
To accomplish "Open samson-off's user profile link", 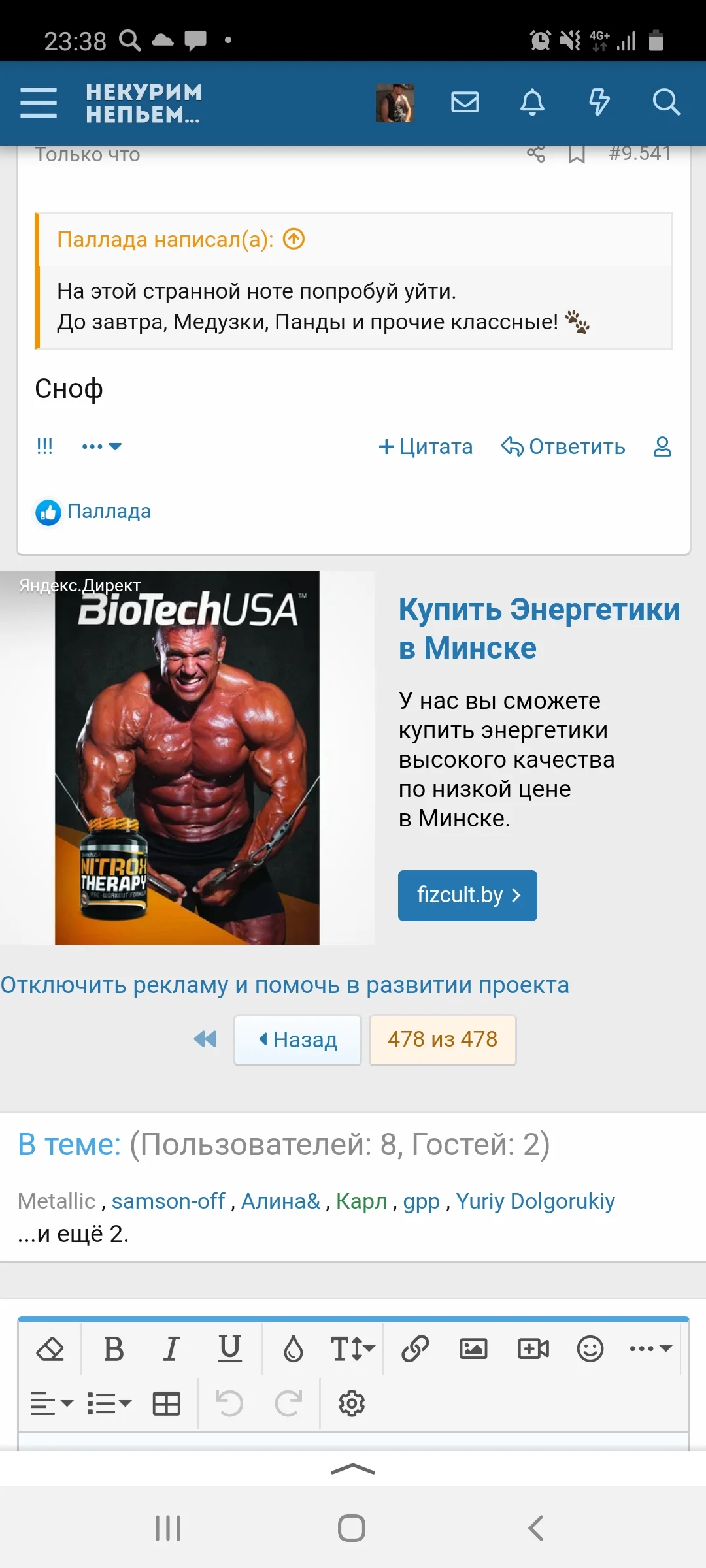I will click(x=169, y=1201).
